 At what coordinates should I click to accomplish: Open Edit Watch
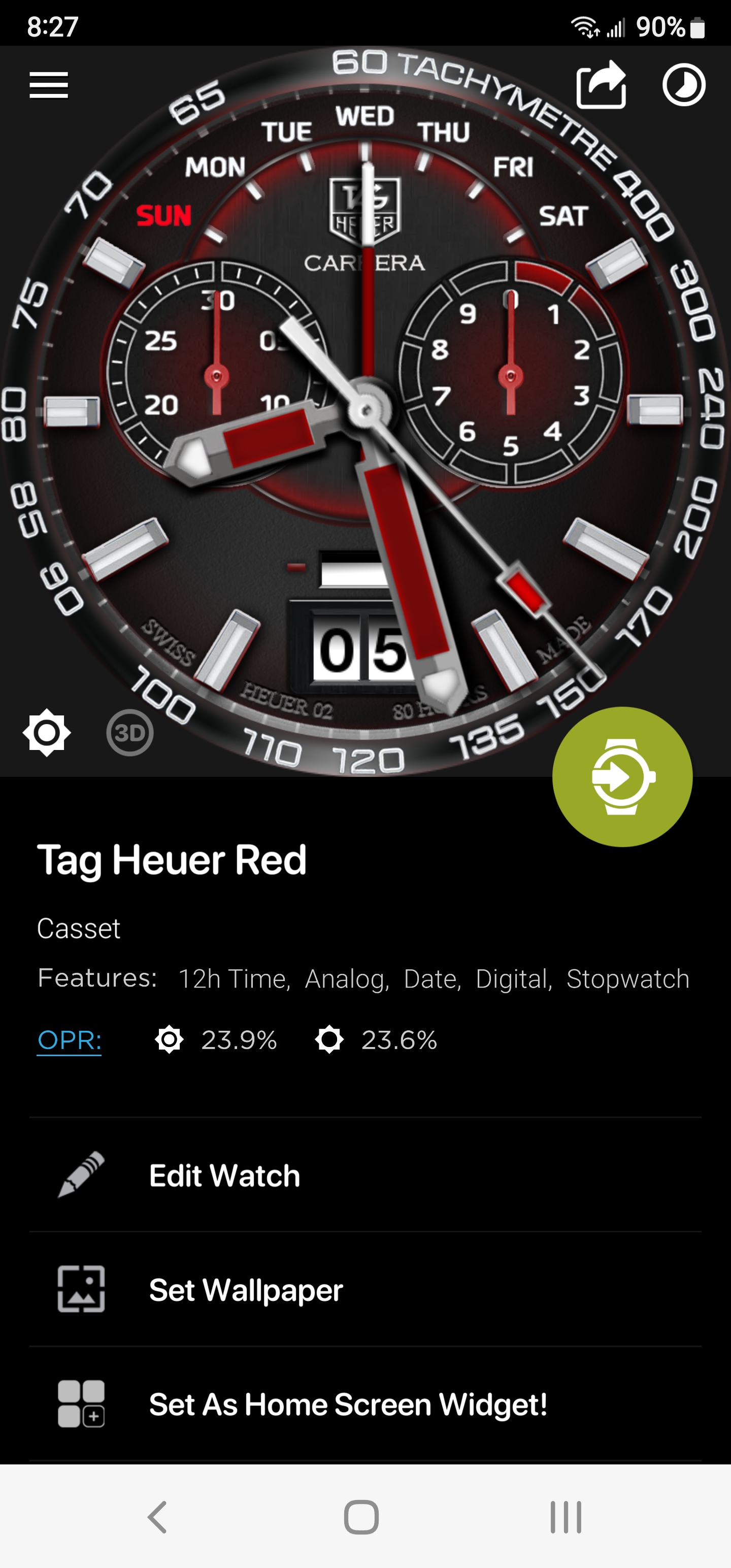(365, 1175)
